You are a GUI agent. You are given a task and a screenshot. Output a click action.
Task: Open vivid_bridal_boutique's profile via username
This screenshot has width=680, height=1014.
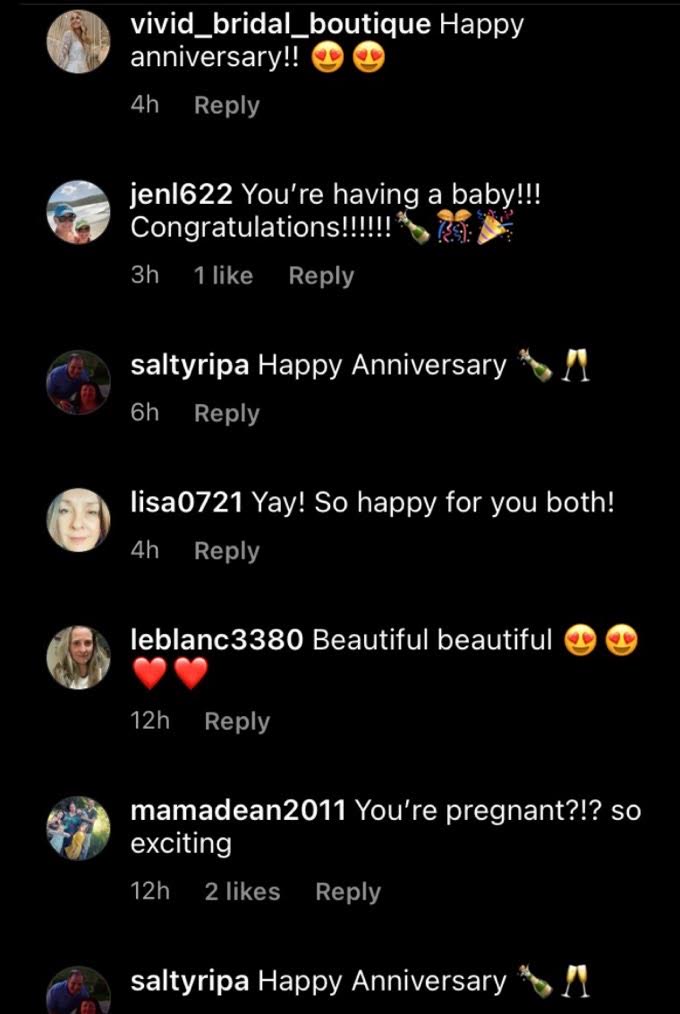coord(281,25)
